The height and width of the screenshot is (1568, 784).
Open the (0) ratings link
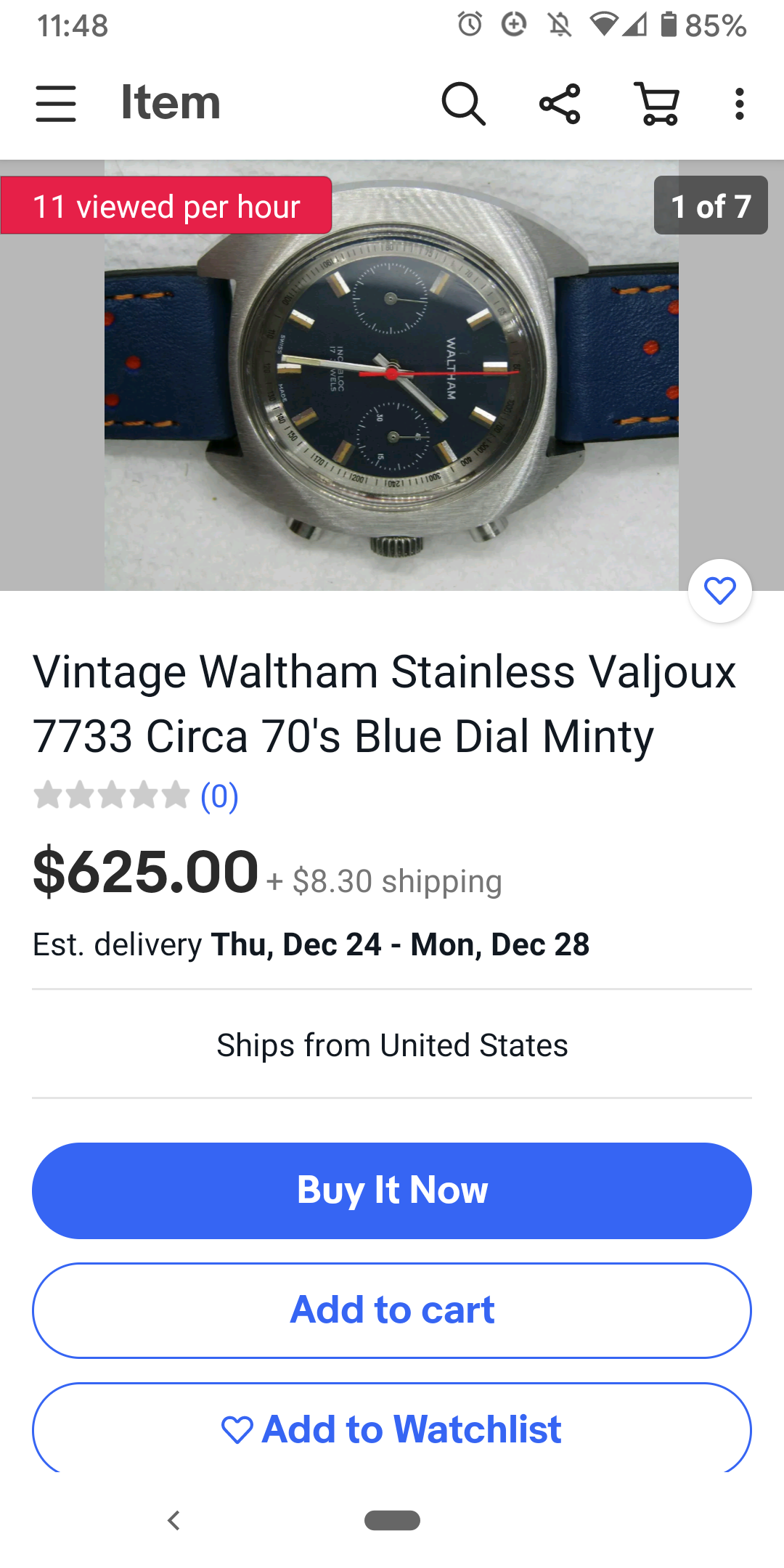tap(219, 796)
